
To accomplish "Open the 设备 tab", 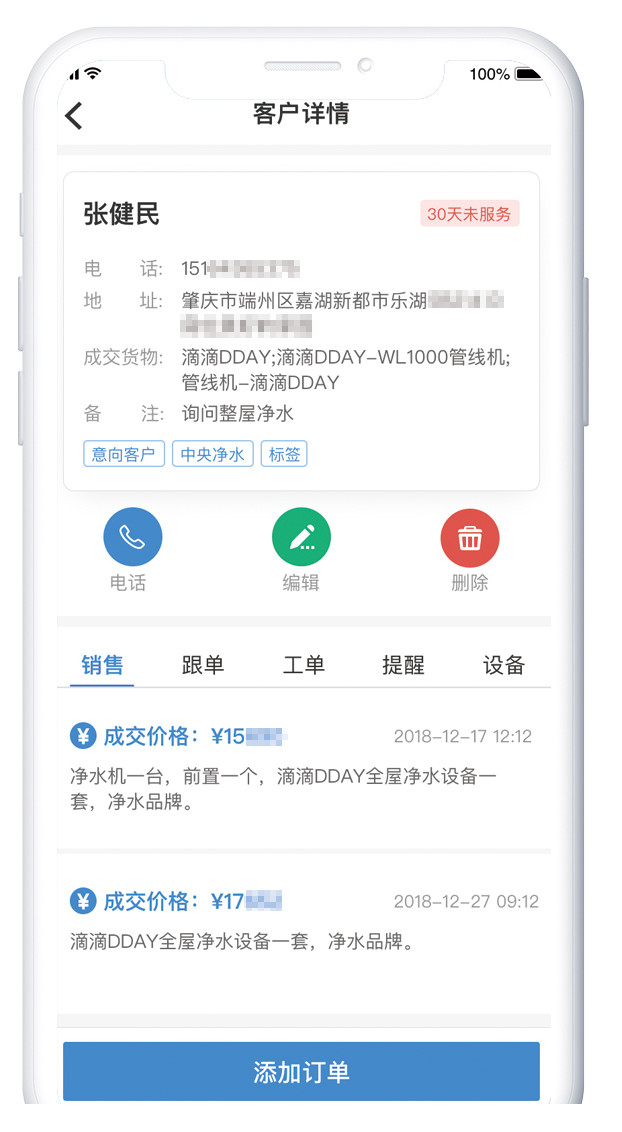I will (504, 665).
